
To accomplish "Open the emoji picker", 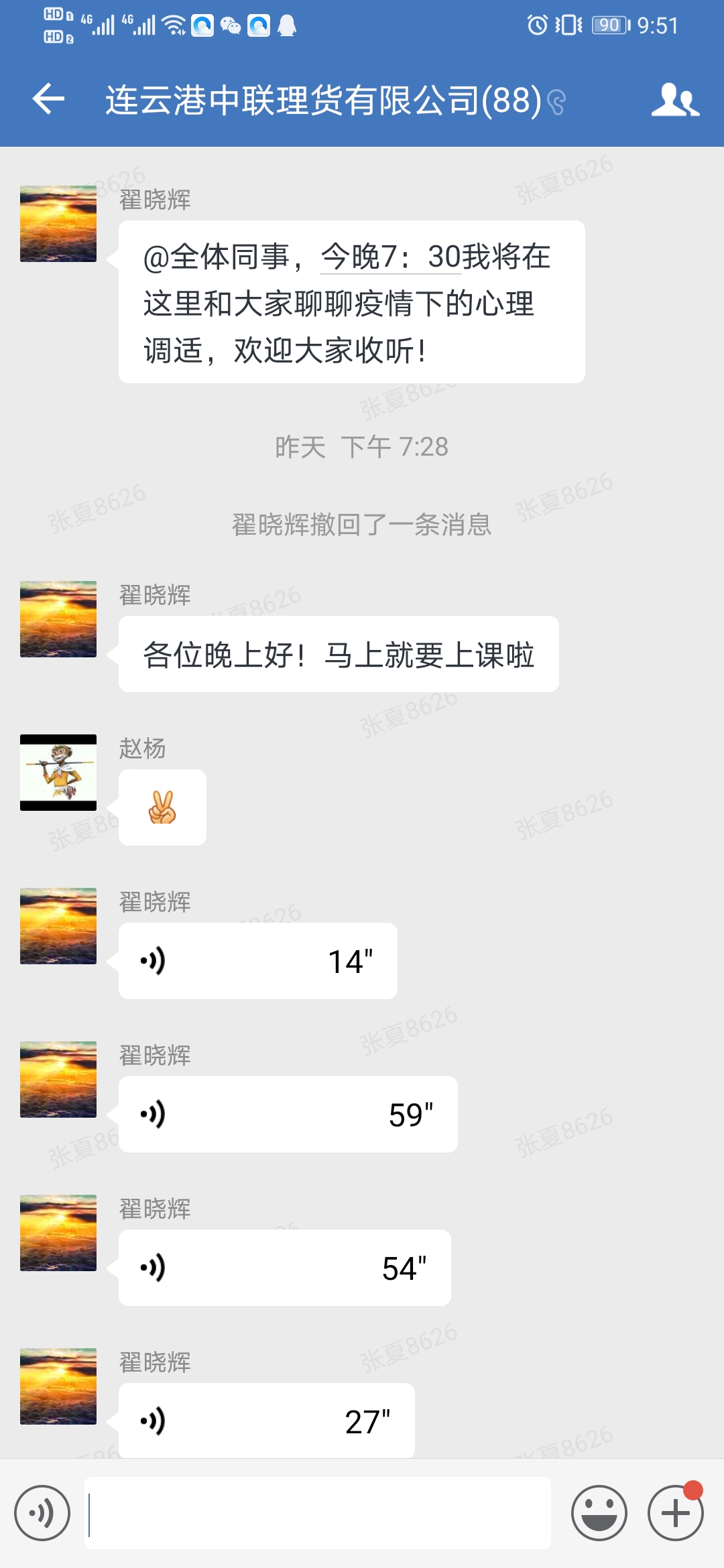I will [x=599, y=1513].
